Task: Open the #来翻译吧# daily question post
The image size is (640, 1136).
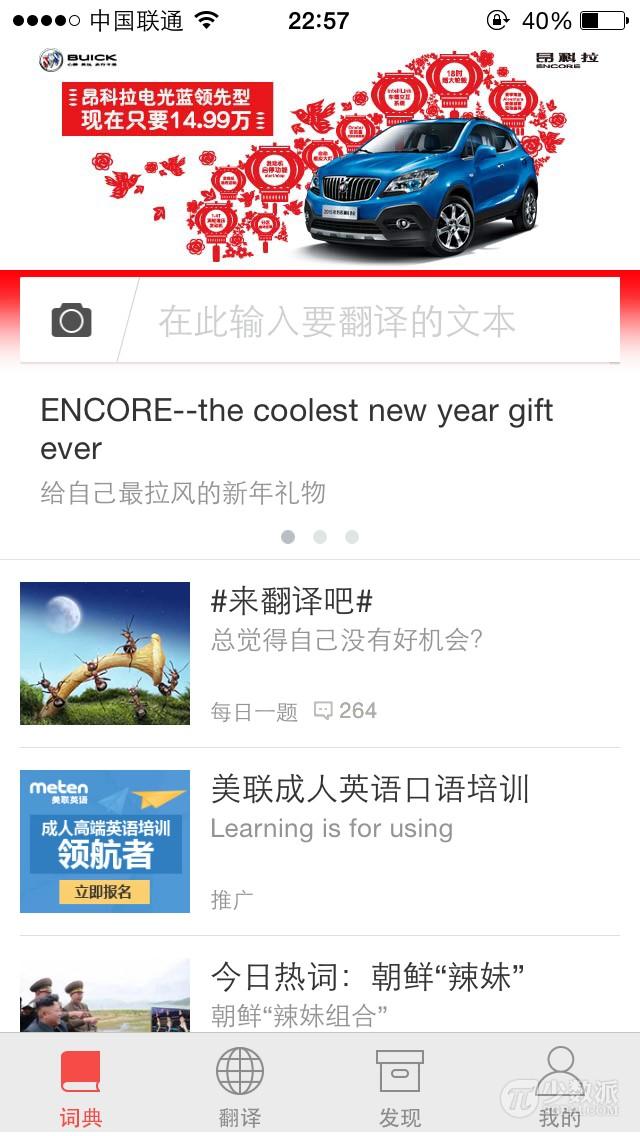Action: point(320,653)
